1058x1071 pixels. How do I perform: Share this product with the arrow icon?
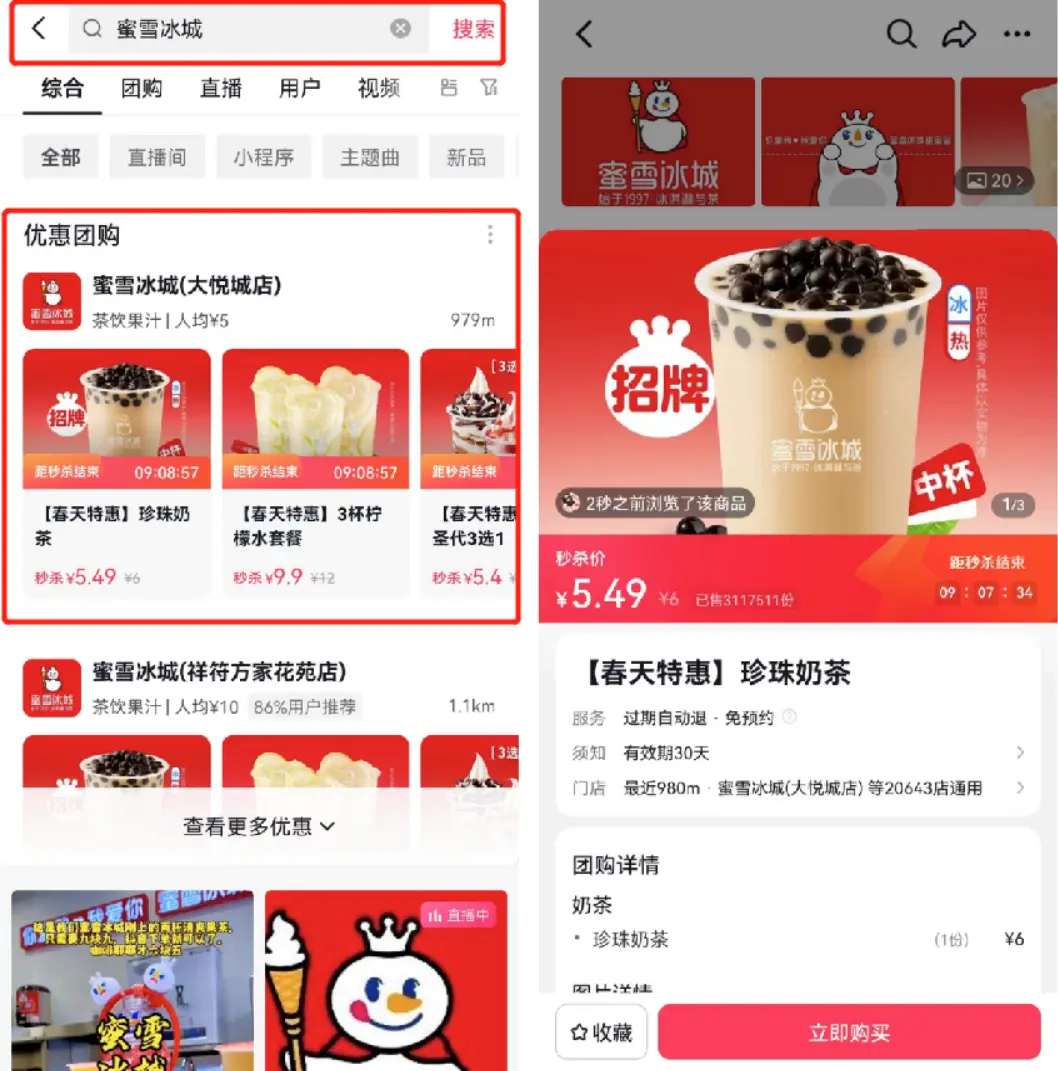coord(958,35)
